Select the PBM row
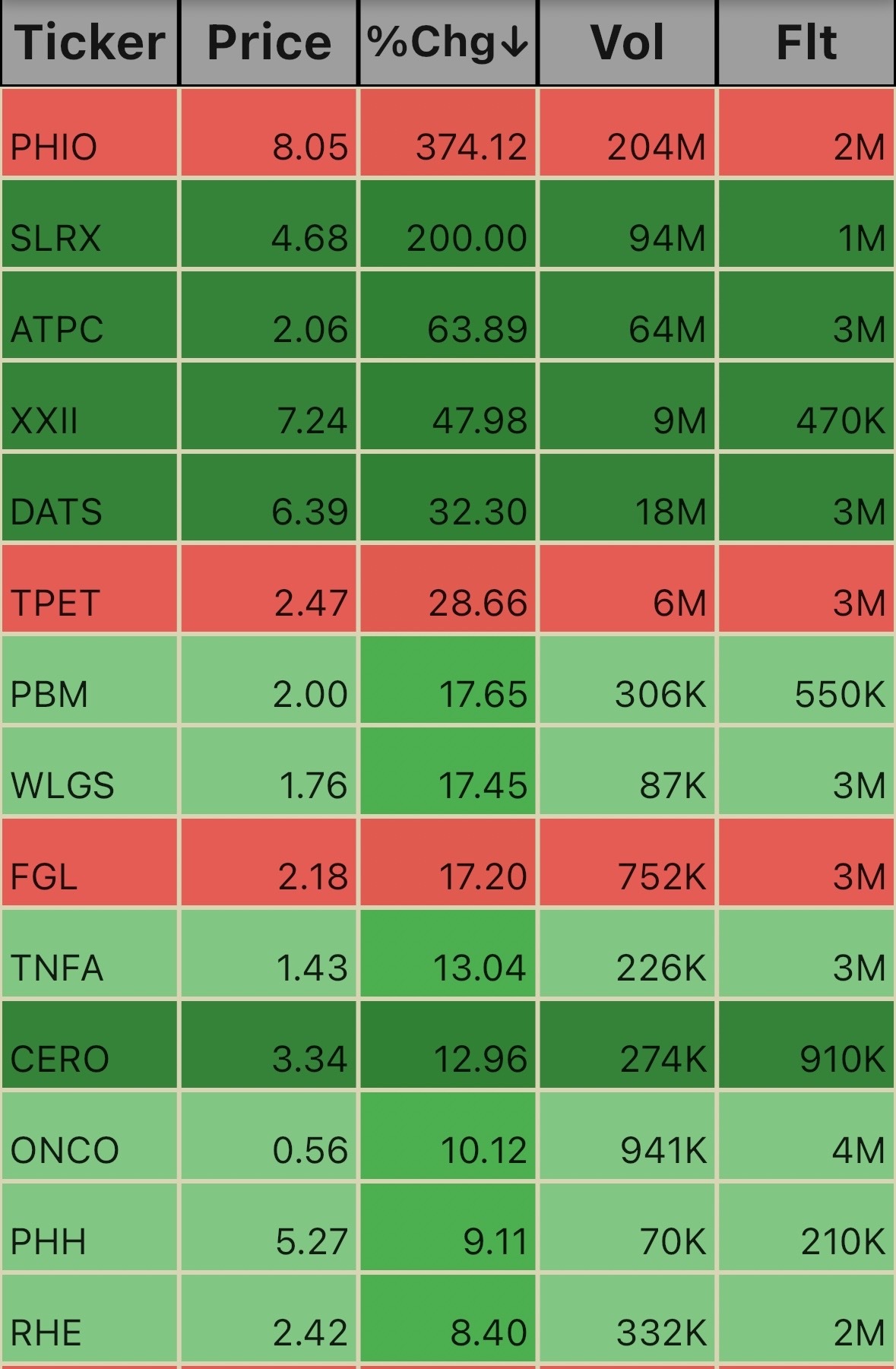 (x=448, y=680)
